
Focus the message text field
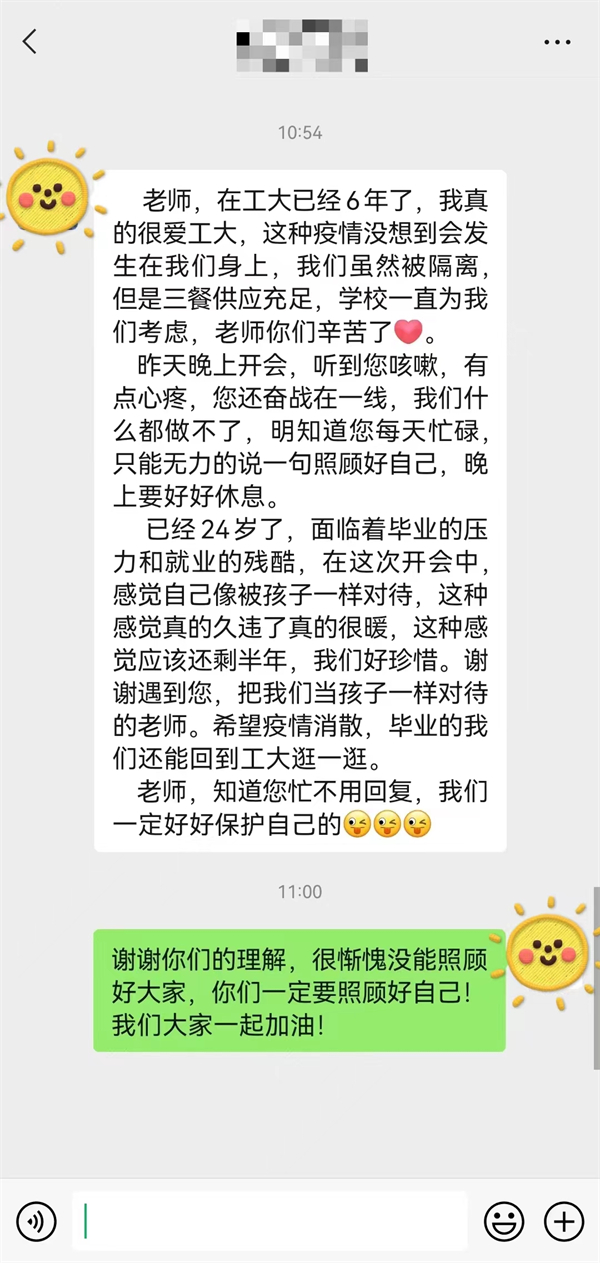tap(270, 1221)
